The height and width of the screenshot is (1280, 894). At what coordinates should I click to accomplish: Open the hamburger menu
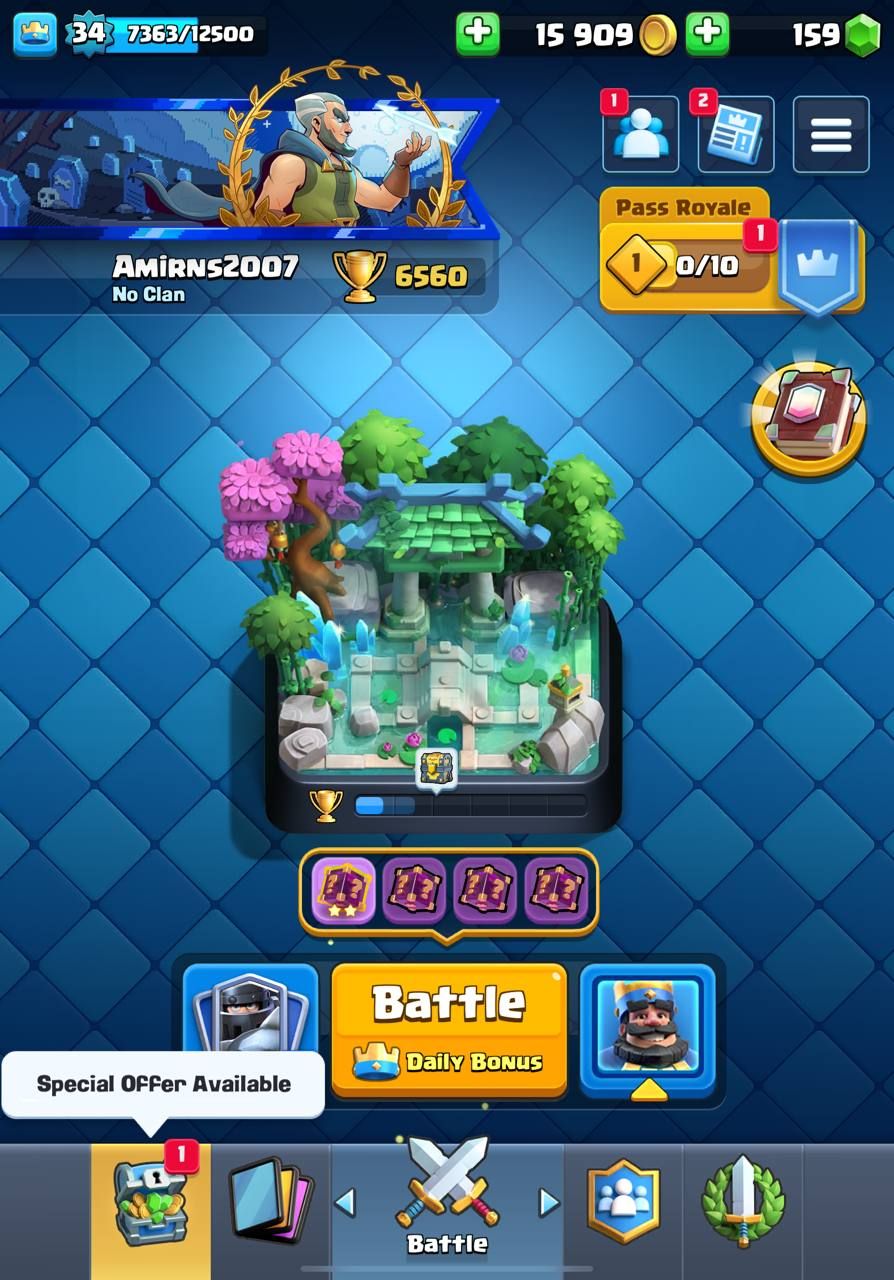(x=831, y=134)
